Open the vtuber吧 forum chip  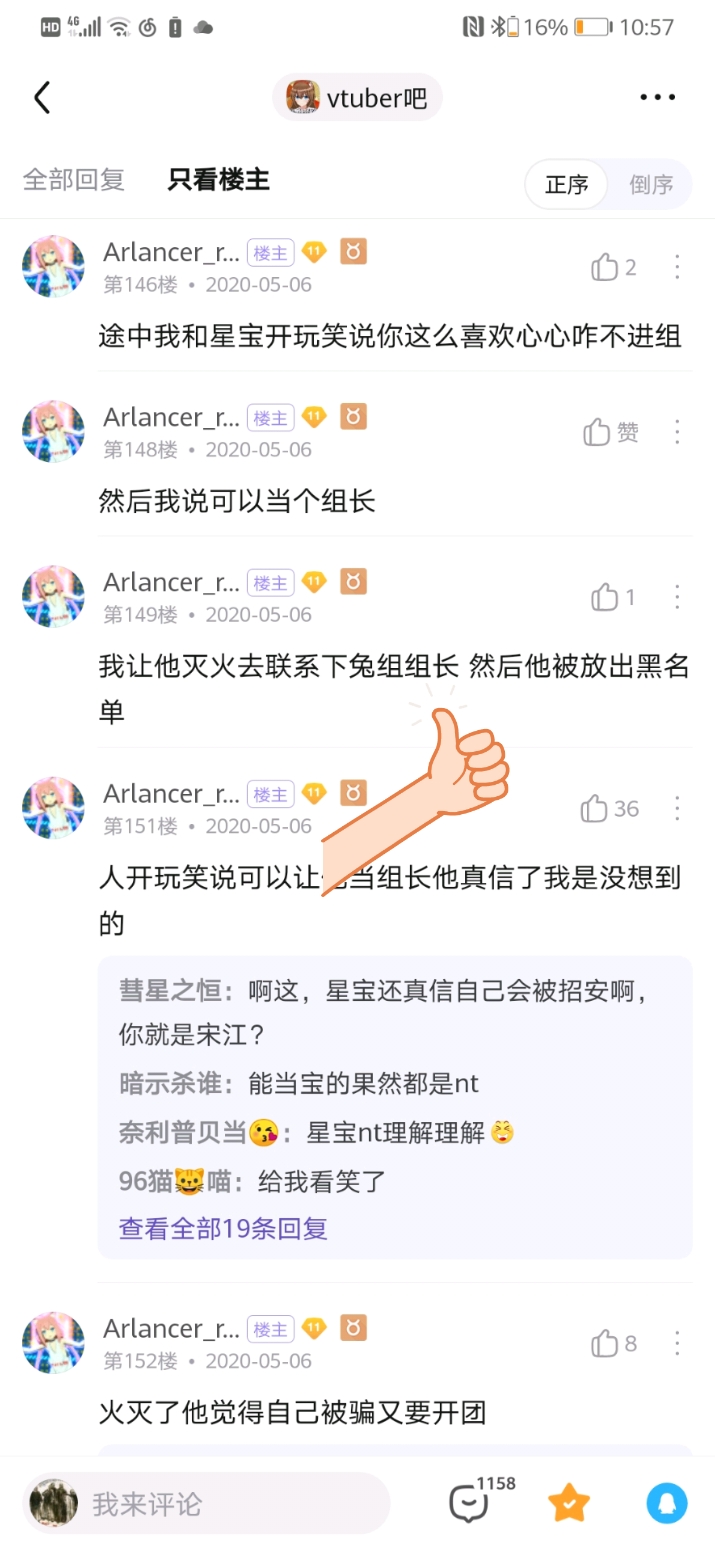(x=357, y=97)
